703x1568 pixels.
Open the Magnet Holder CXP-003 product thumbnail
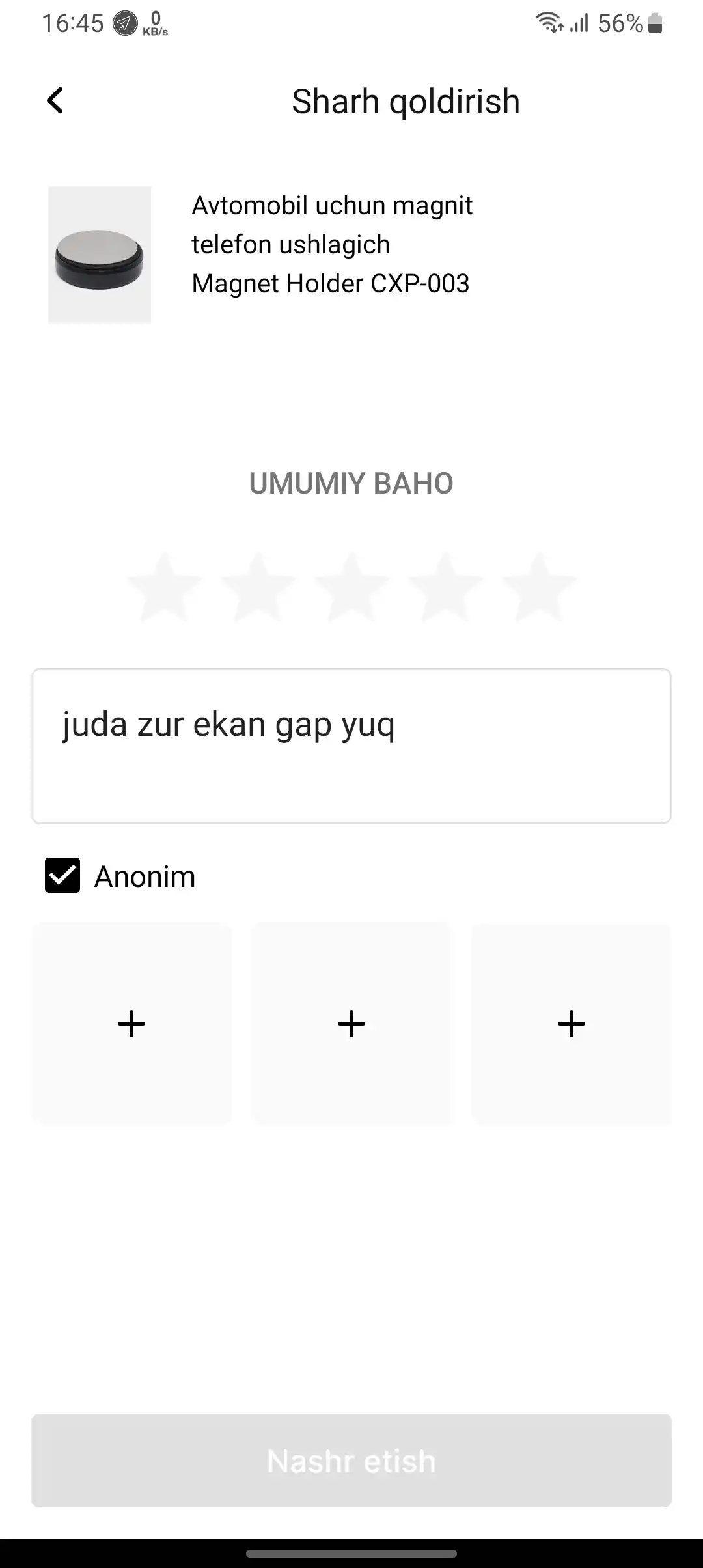100,255
